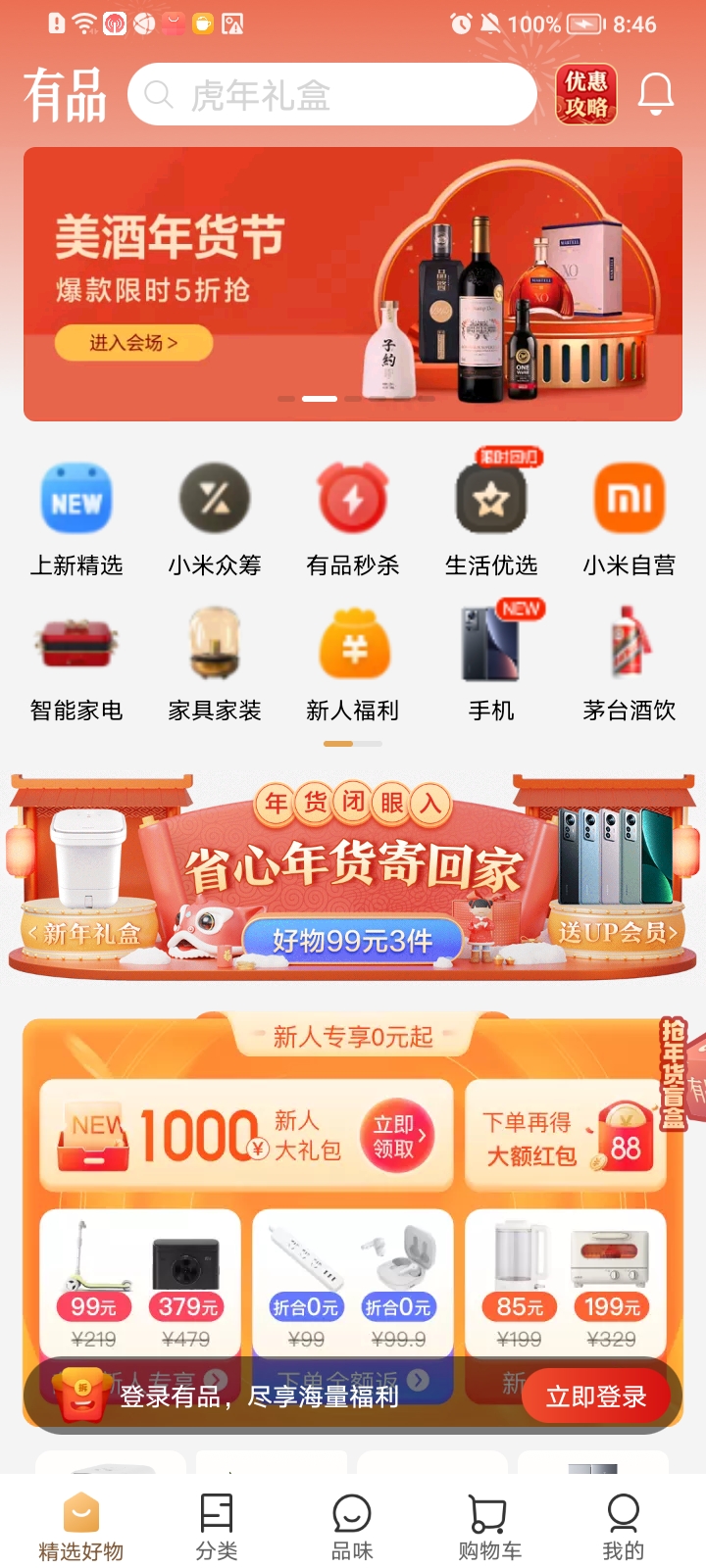Viewport: 706px width, 1568px height.
Task: Enter the 美酒年货节 banner event
Action: tap(133, 343)
